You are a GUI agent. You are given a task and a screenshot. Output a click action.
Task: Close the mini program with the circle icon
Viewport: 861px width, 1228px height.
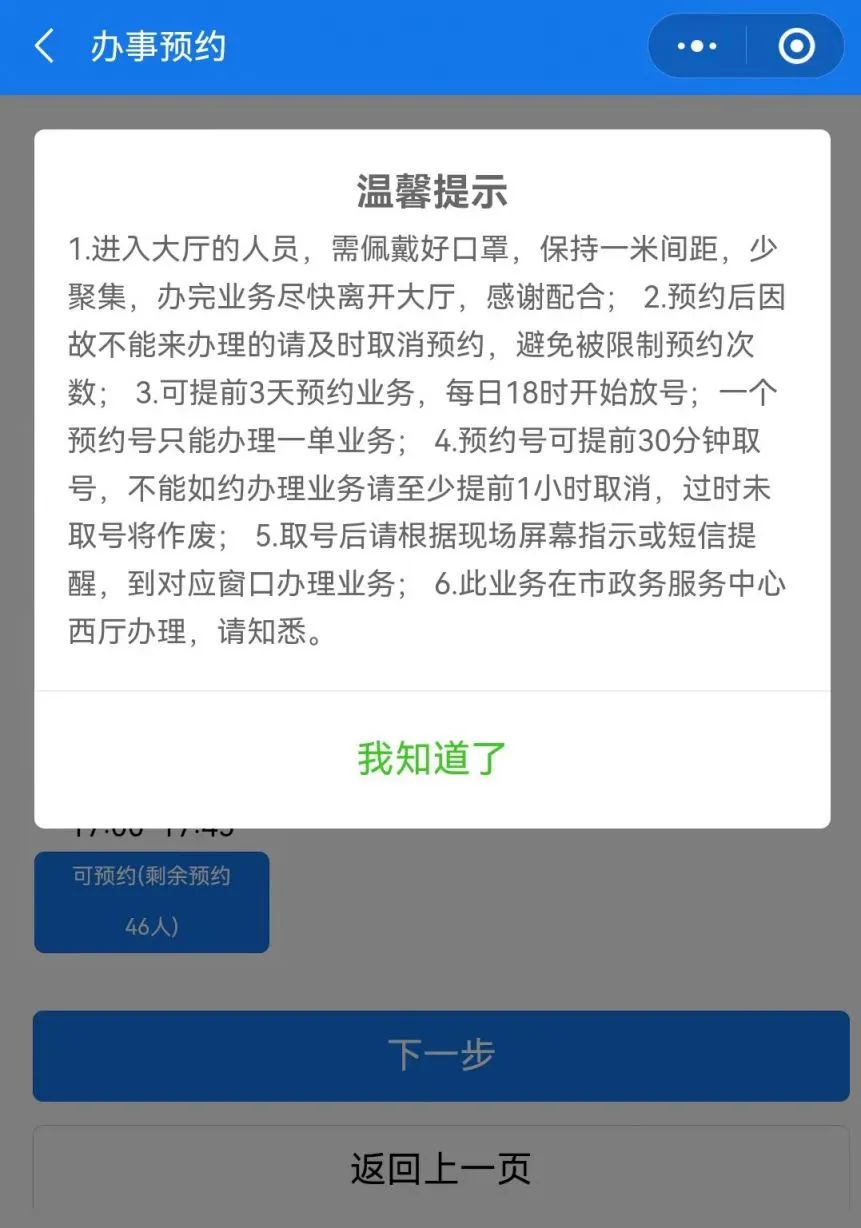pos(796,47)
